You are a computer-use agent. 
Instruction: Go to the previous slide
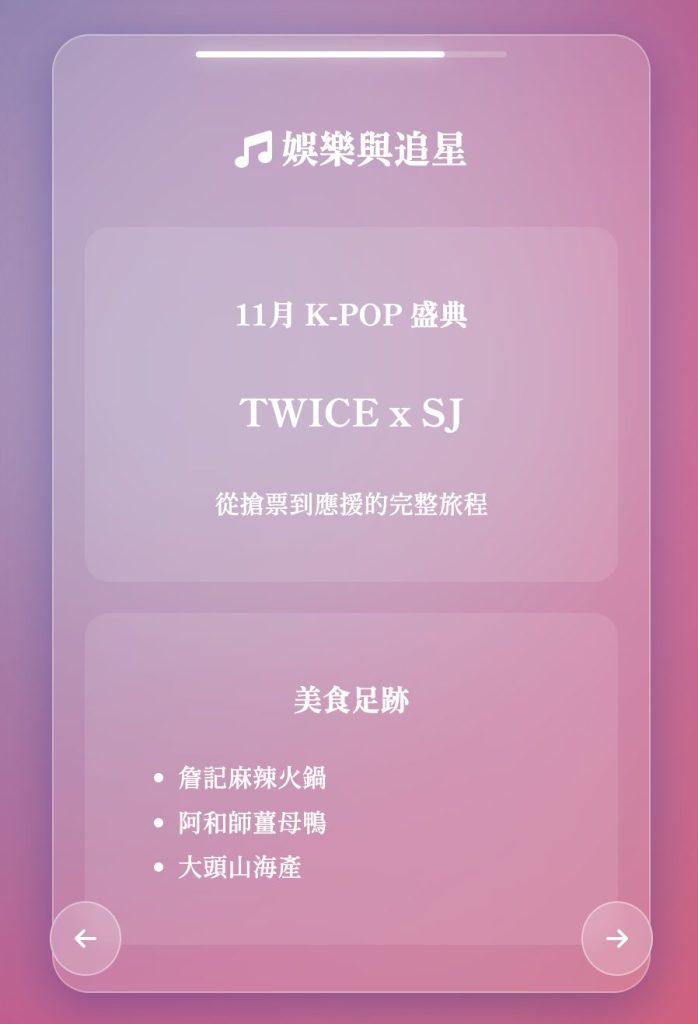(86, 938)
